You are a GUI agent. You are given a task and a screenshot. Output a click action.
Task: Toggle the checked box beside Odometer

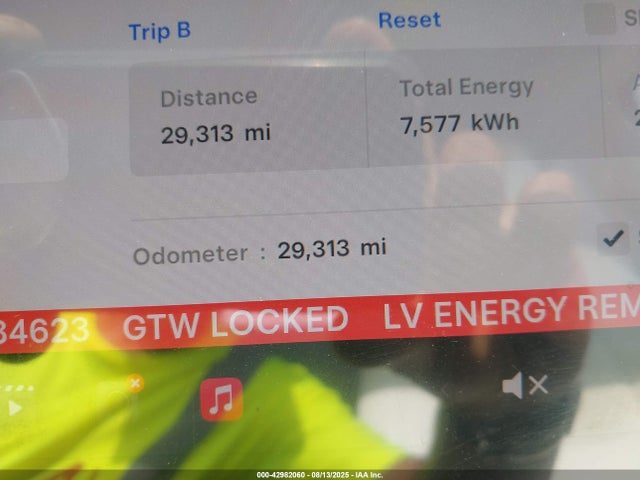612,237
